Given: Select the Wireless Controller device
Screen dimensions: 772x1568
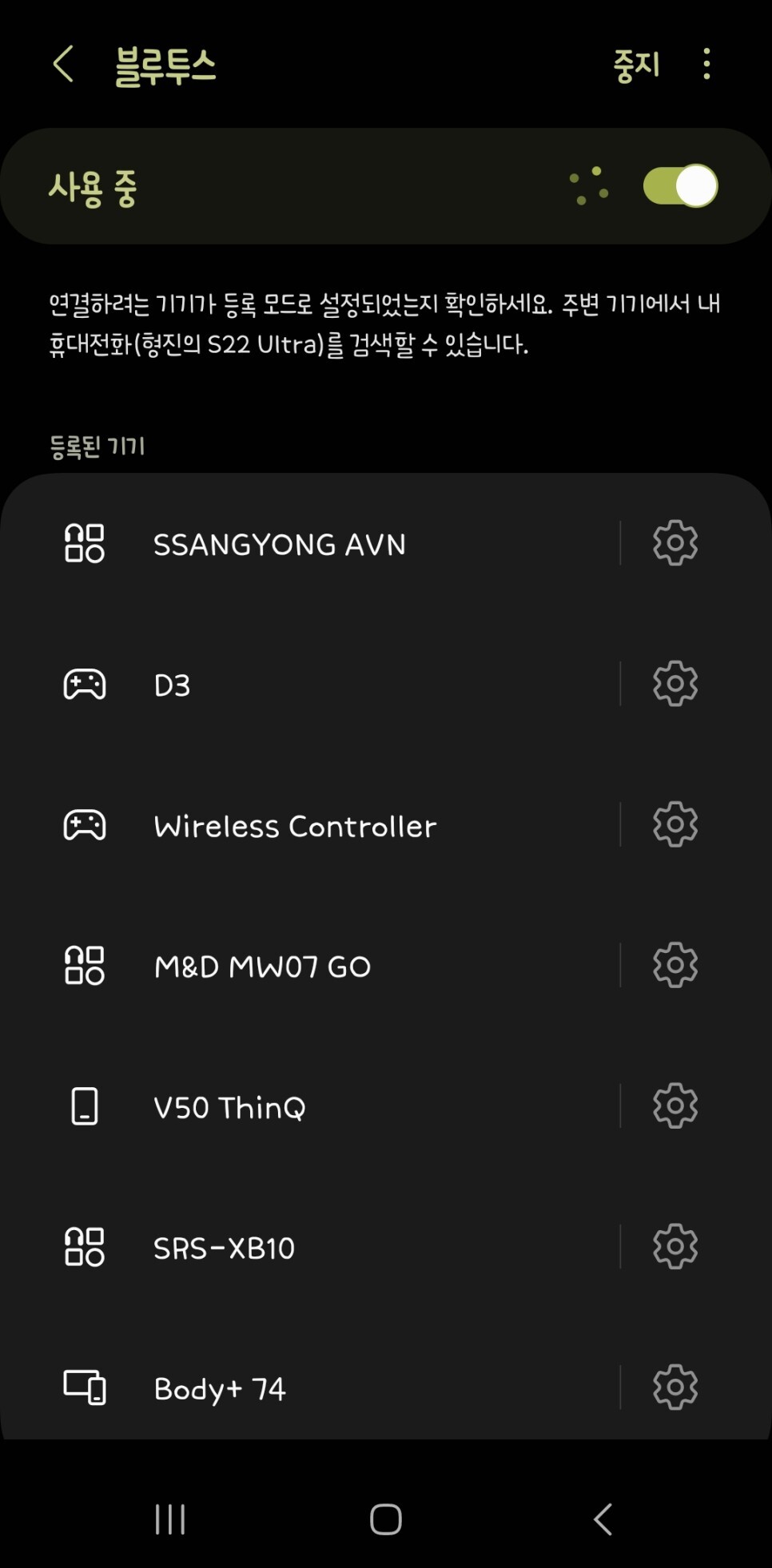Looking at the screenshot, I should click(309, 825).
